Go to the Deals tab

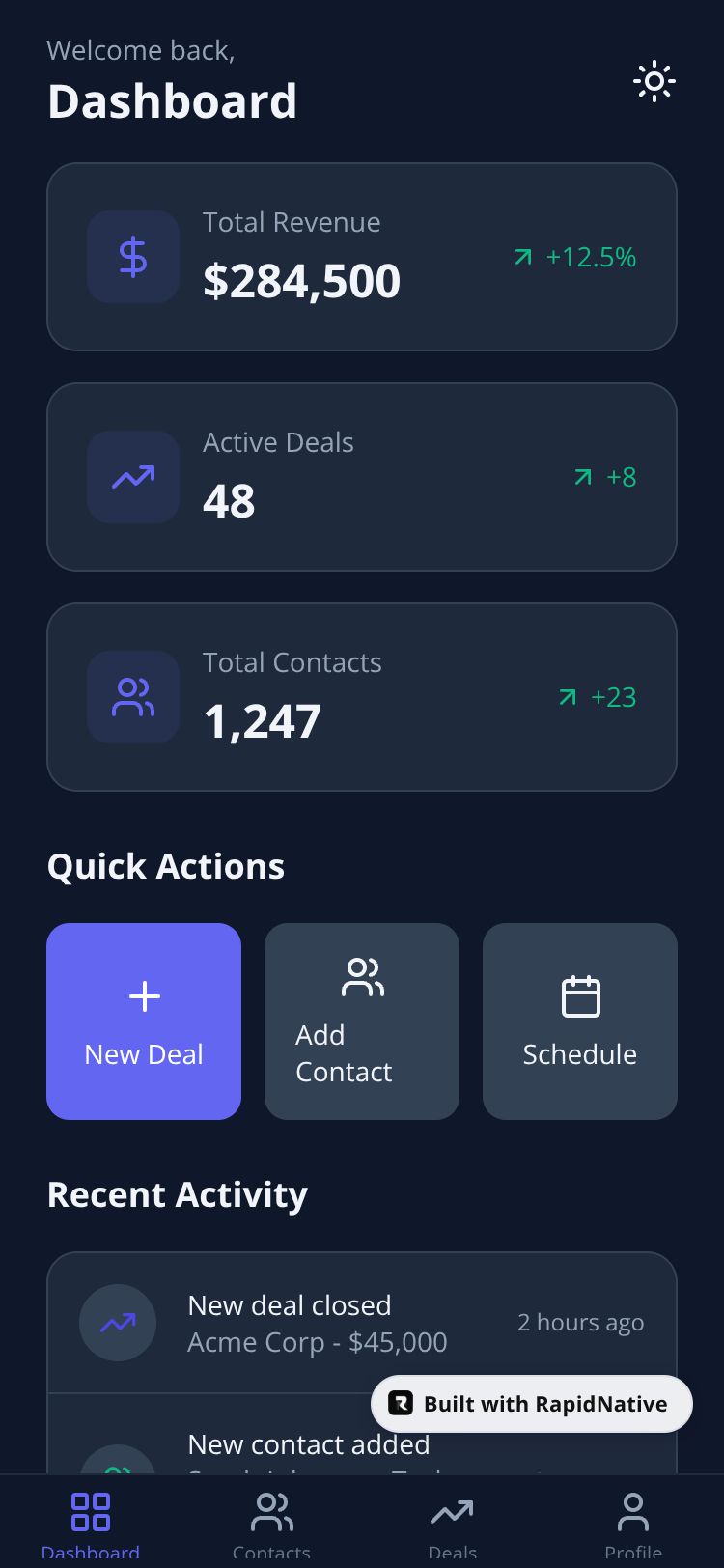pos(452,1522)
